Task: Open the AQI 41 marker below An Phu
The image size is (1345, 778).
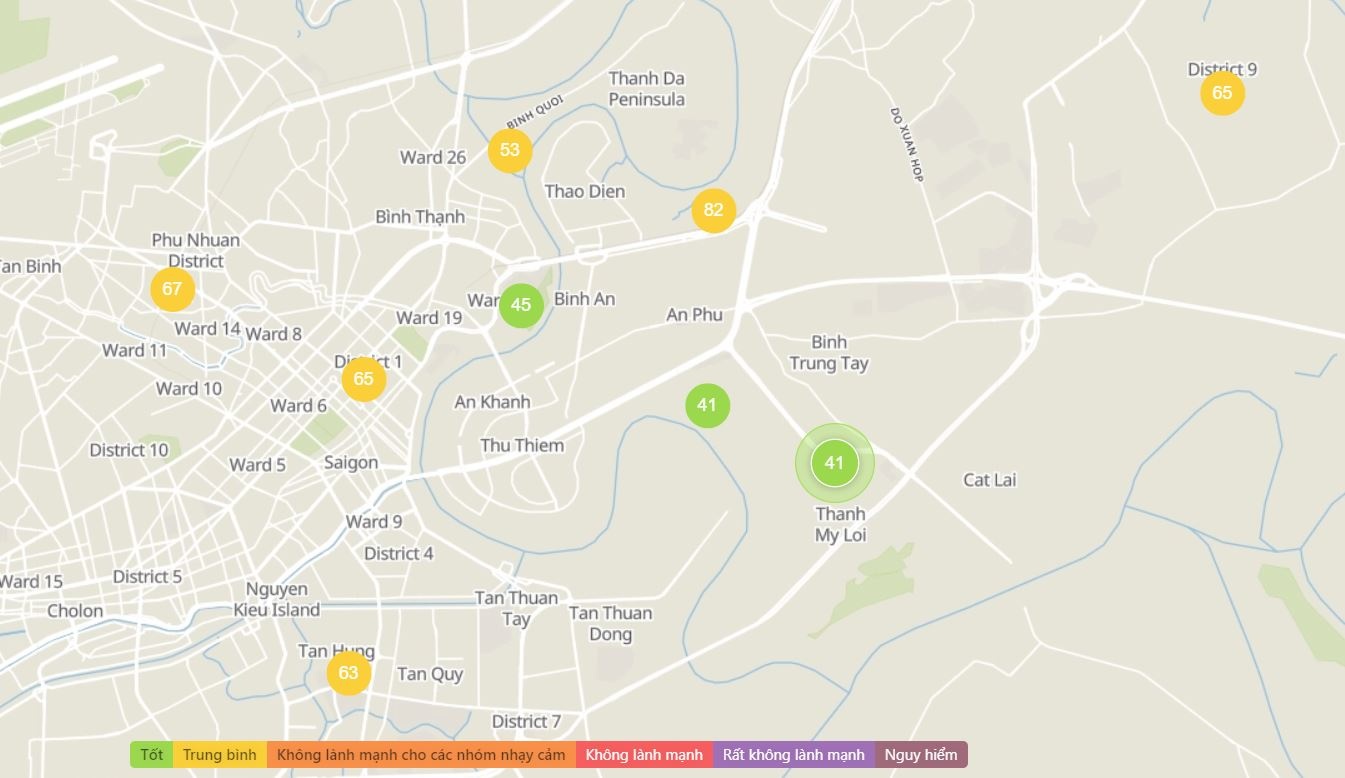Action: point(707,405)
